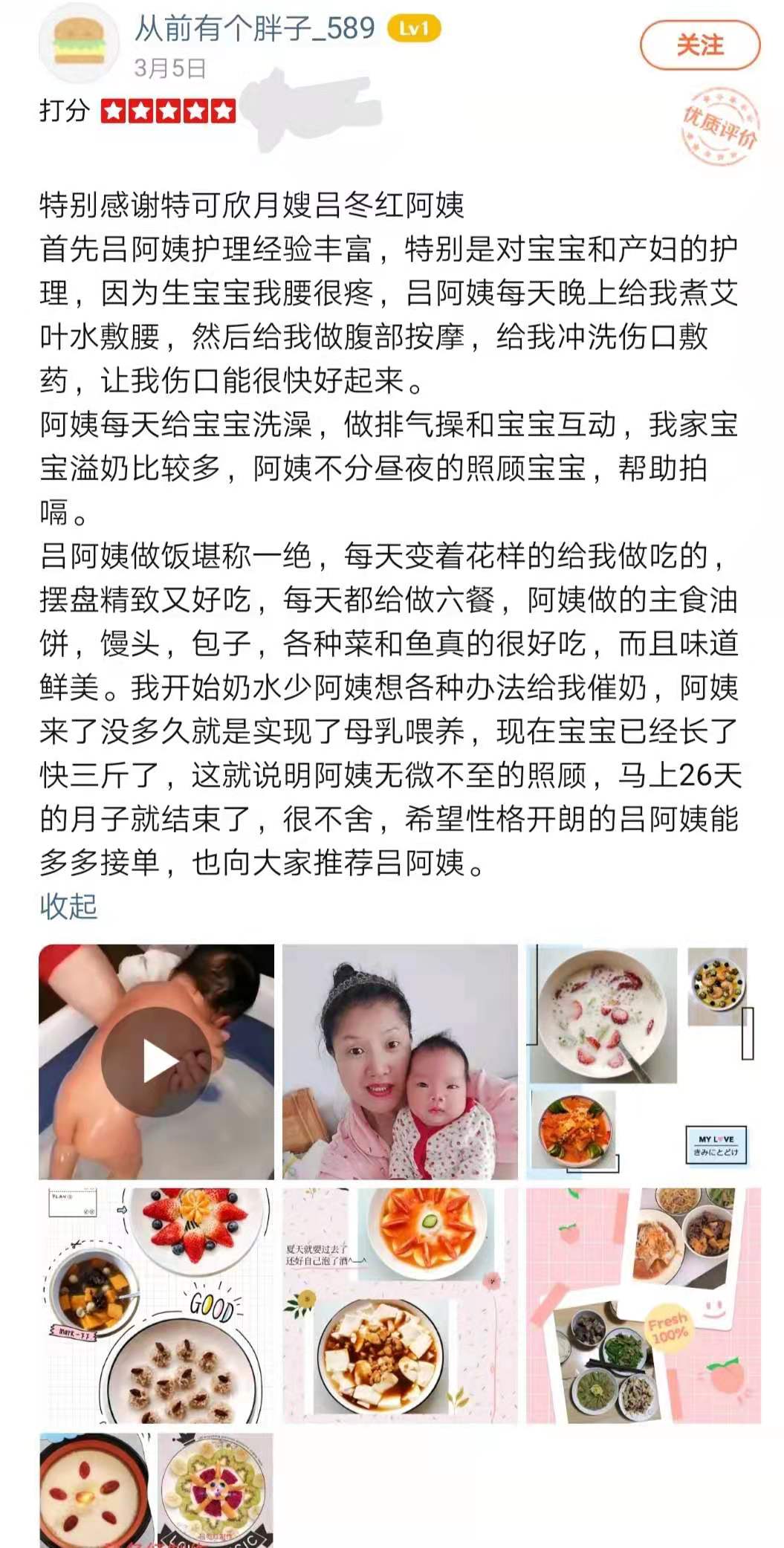Play the baby bathing video
784x1548 pixels.
[156, 1062]
